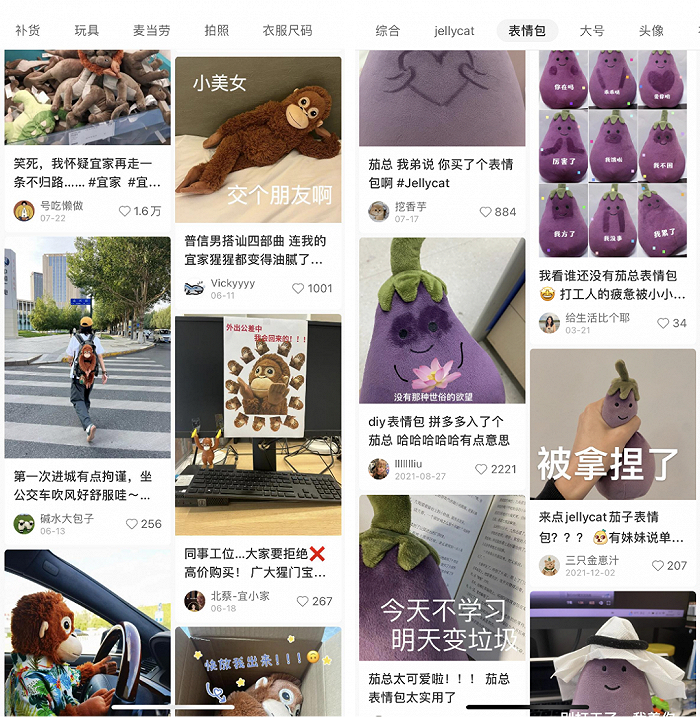Open the post '第一次进城有点拘谨'
The image size is (700, 717).
click(87, 485)
